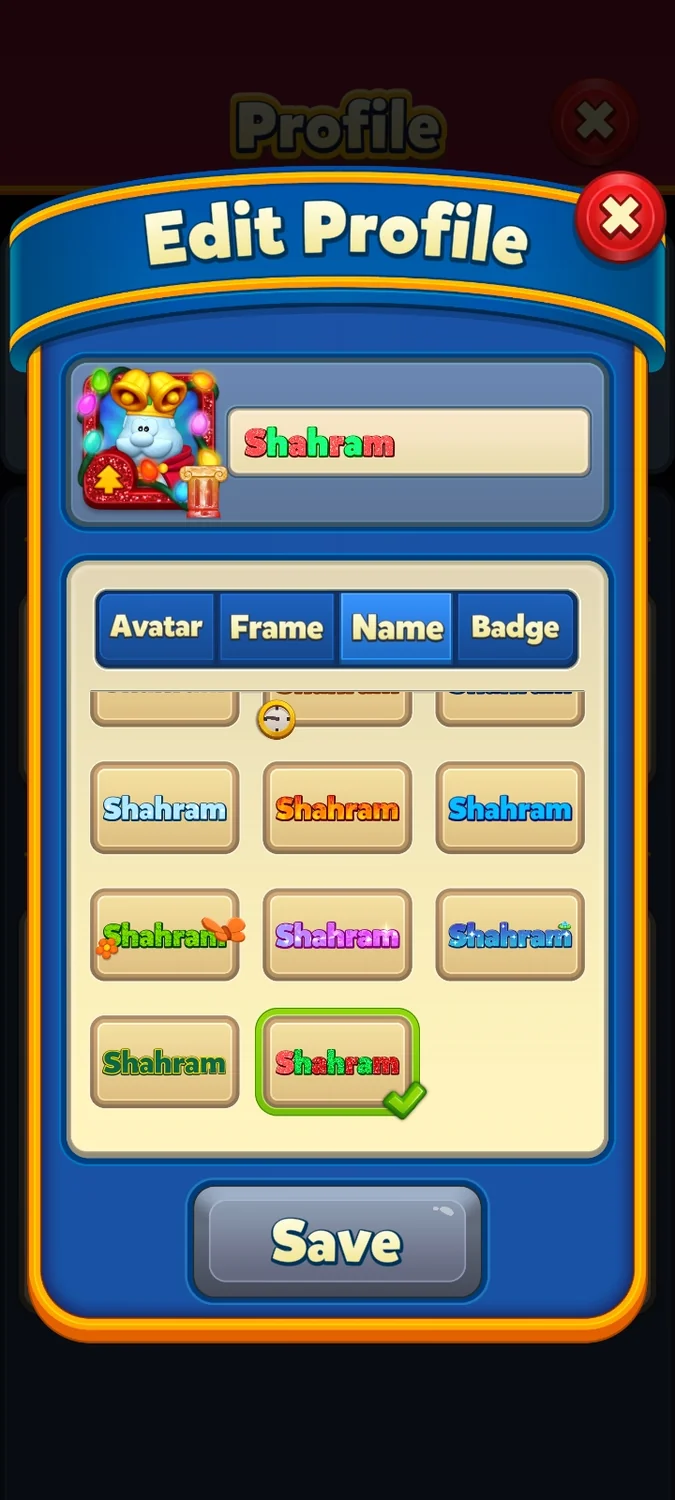Image resolution: width=675 pixels, height=1500 pixels.
Task: Choose the bright blue name style
Action: point(510,808)
